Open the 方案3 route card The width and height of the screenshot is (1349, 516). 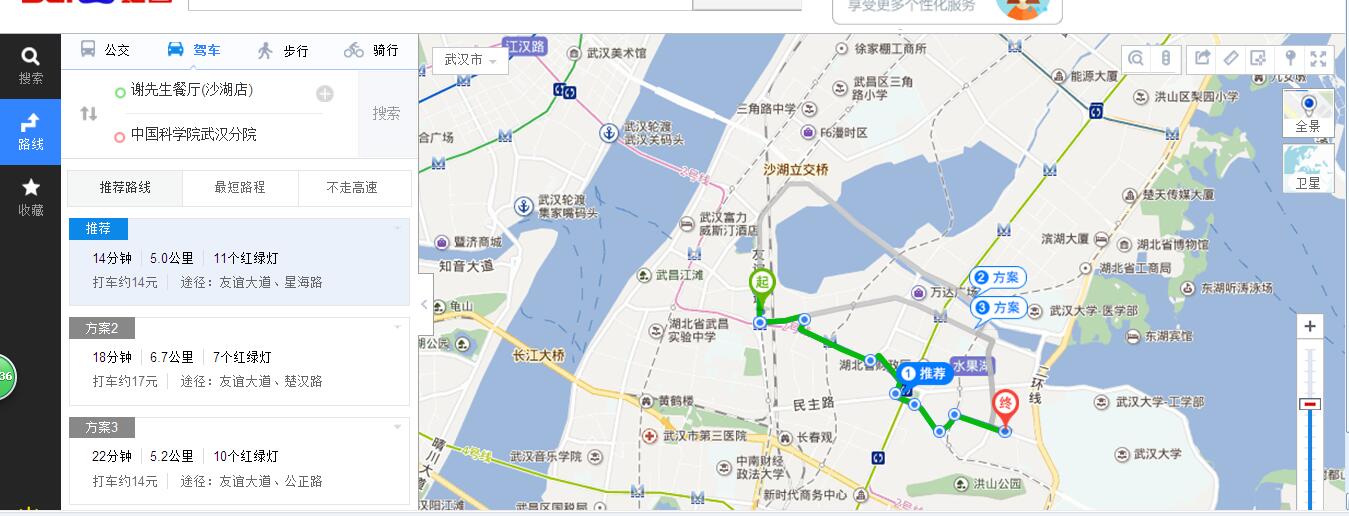coord(239,455)
